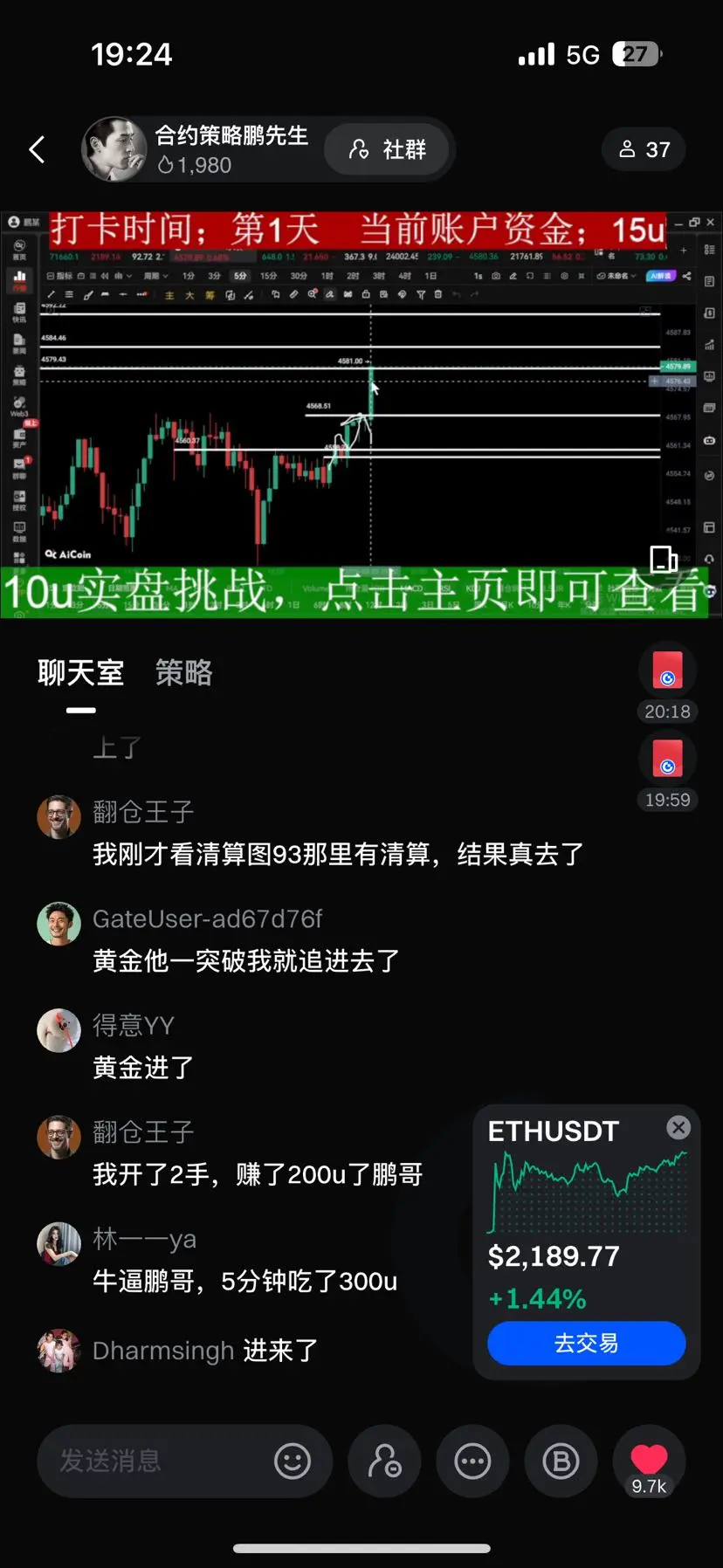Rotate the live video to fullscreen
Viewport: 723px width, 1568px height.
coord(663,559)
